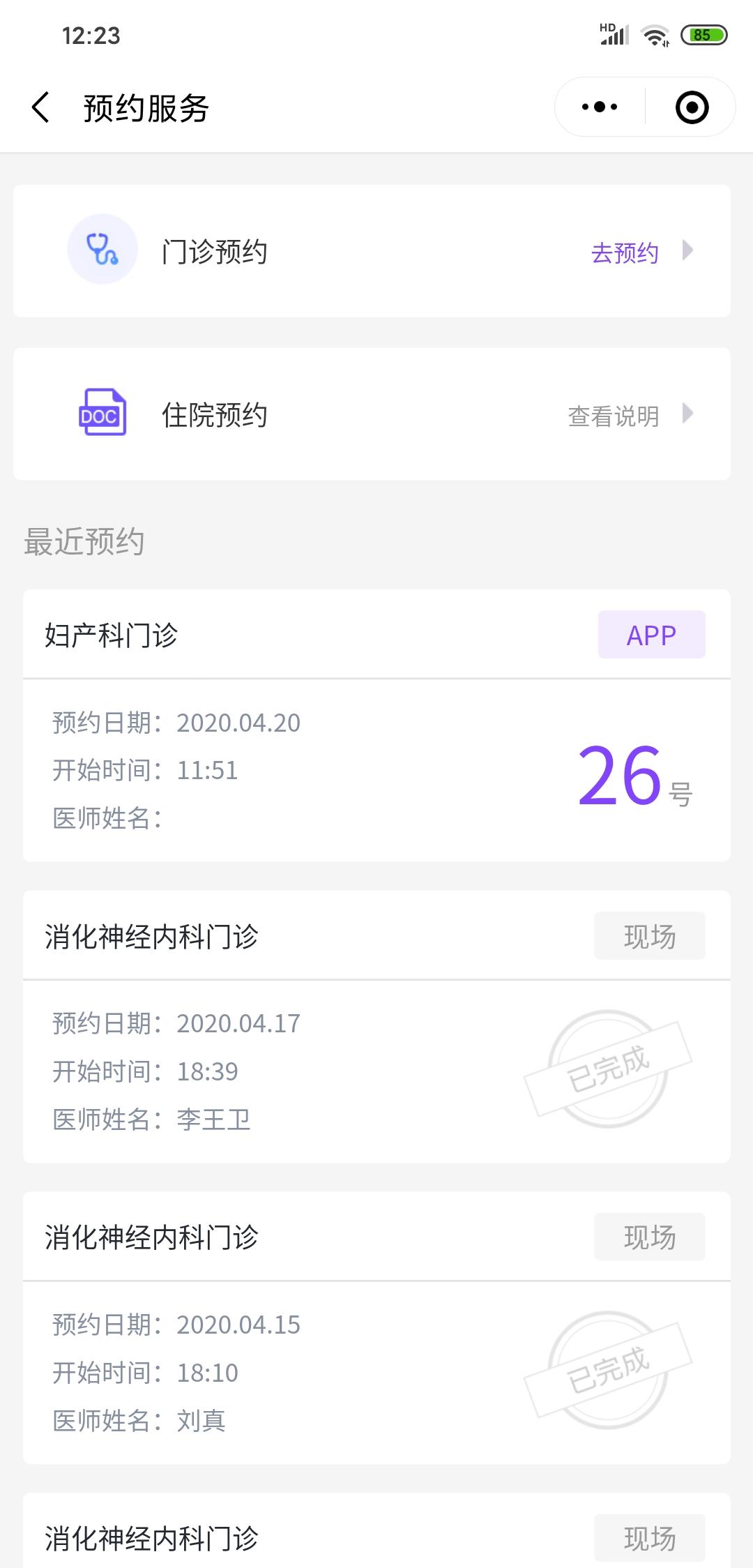This screenshot has height=1568, width=753.
Task: Open the 妇产科门诊 appointment card
Action: pyautogui.click(x=376, y=725)
